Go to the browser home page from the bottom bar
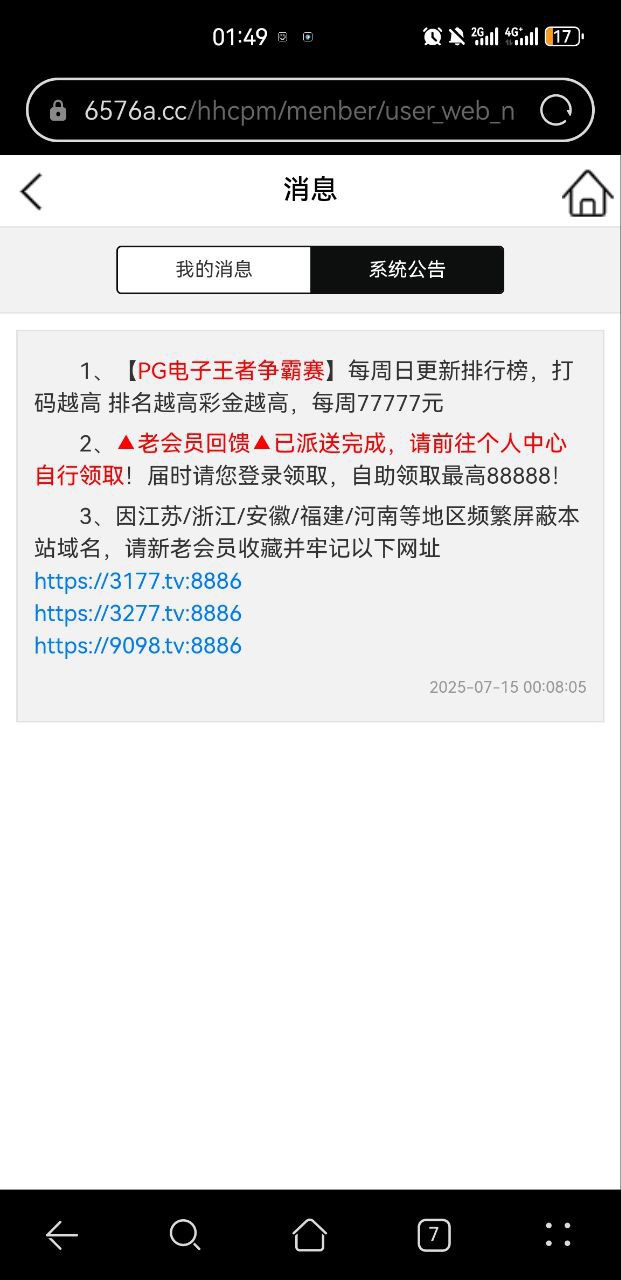 pyautogui.click(x=309, y=1235)
